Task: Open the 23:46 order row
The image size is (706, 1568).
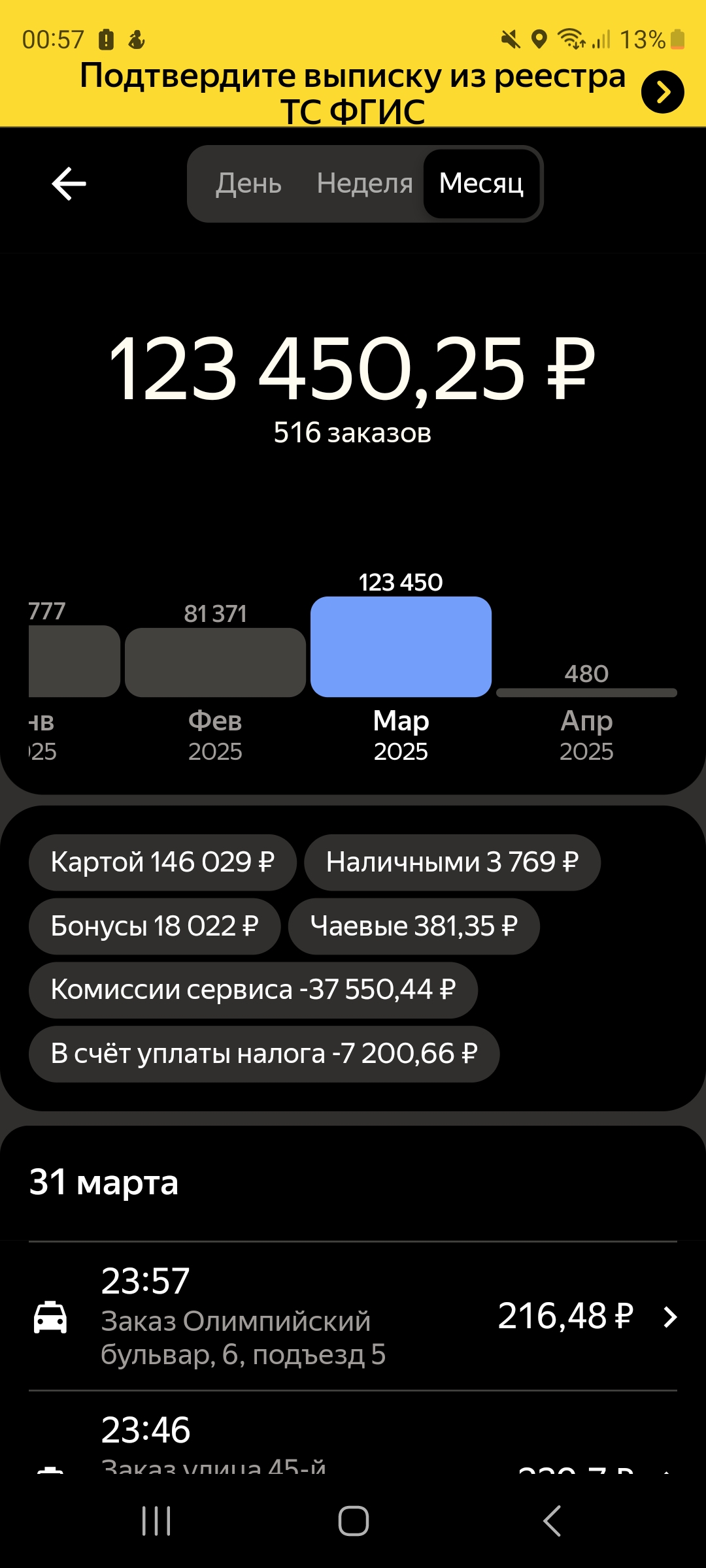Action: [x=353, y=1434]
